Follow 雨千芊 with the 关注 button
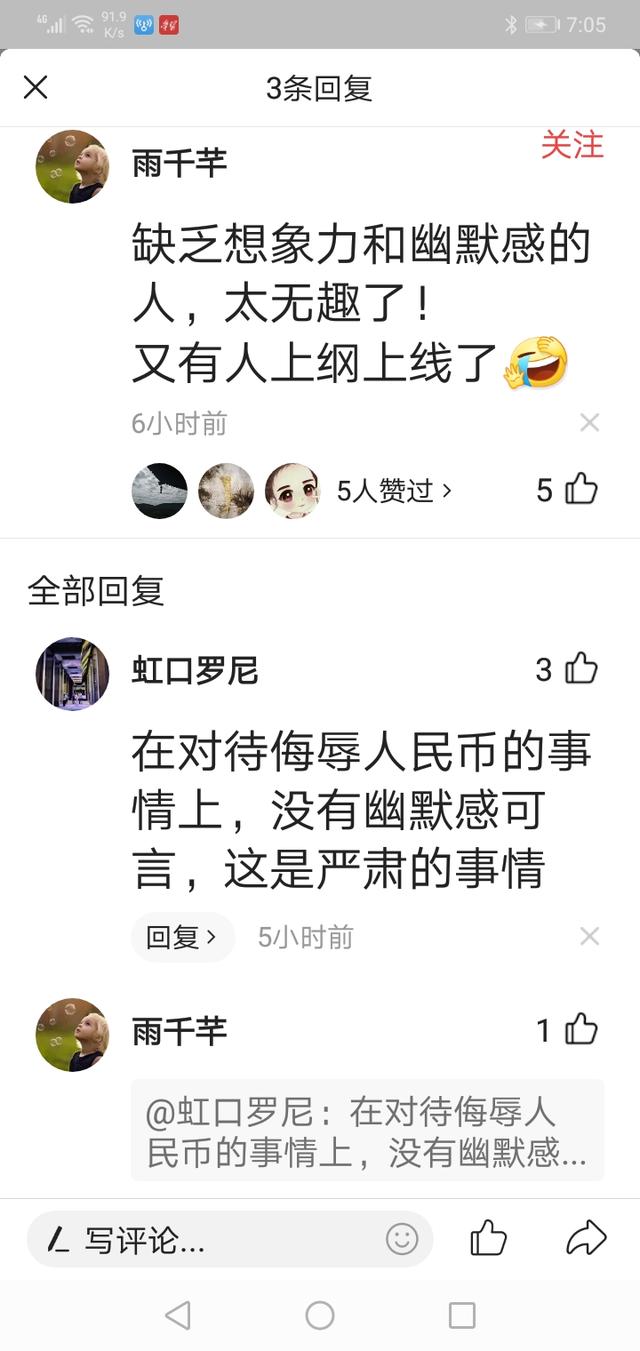The height and width of the screenshot is (1351, 640). 572,145
